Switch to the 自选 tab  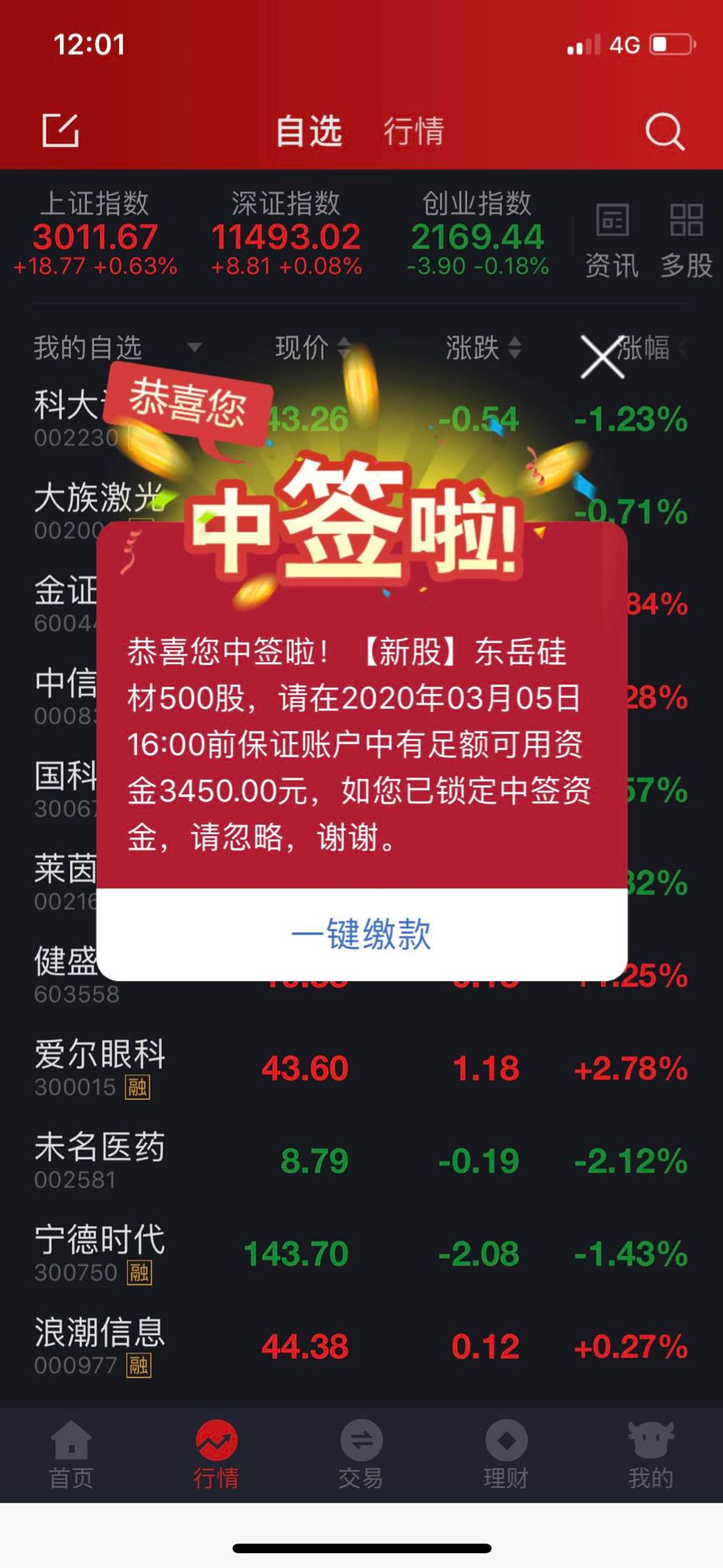pos(309,130)
